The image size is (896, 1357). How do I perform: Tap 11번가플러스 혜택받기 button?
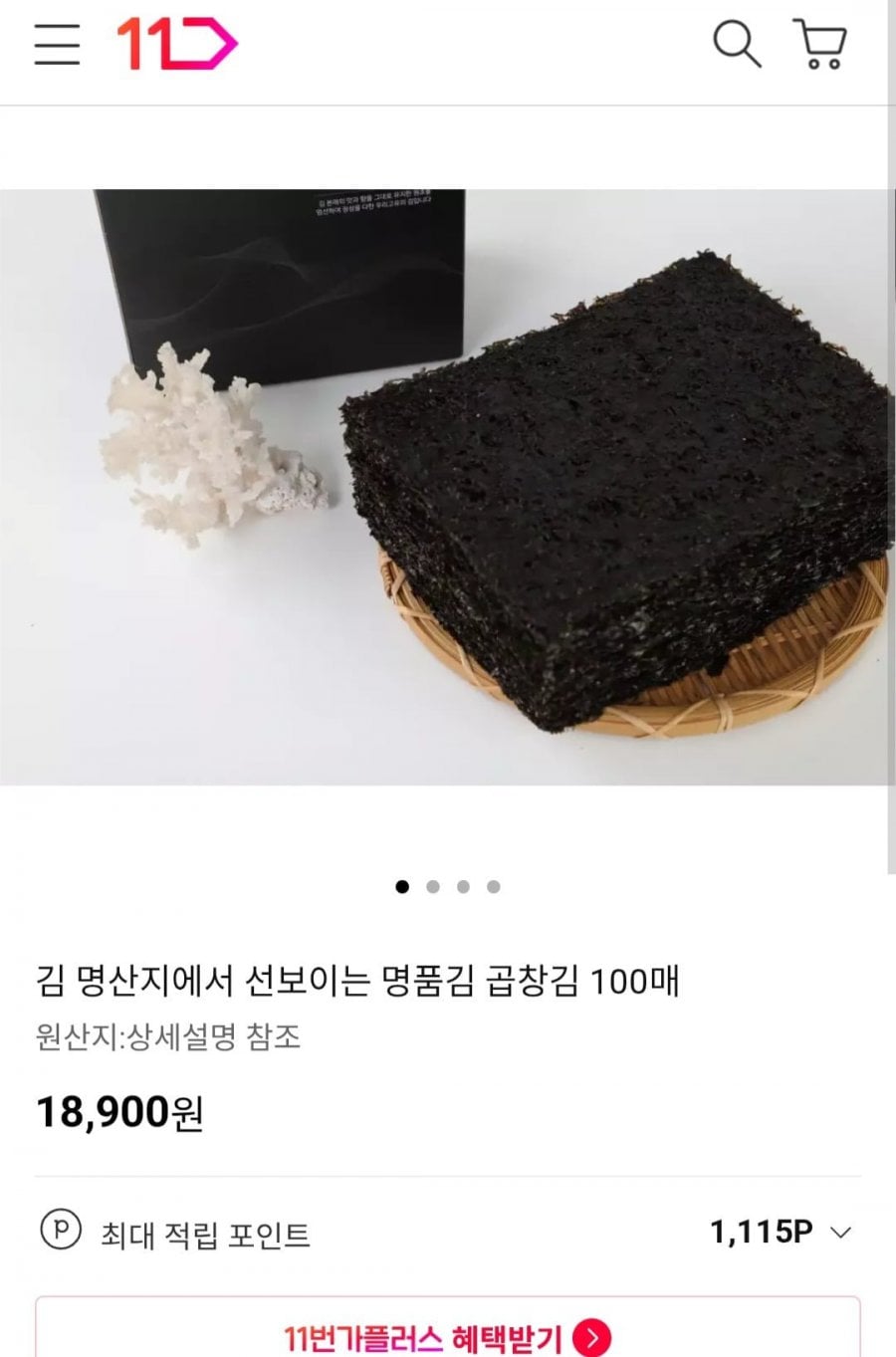click(x=447, y=1336)
